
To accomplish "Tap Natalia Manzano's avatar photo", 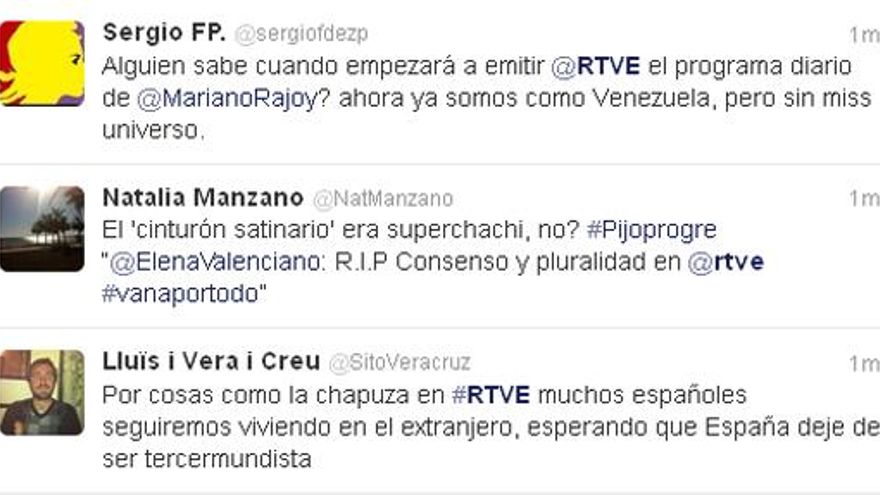I will pos(42,228).
